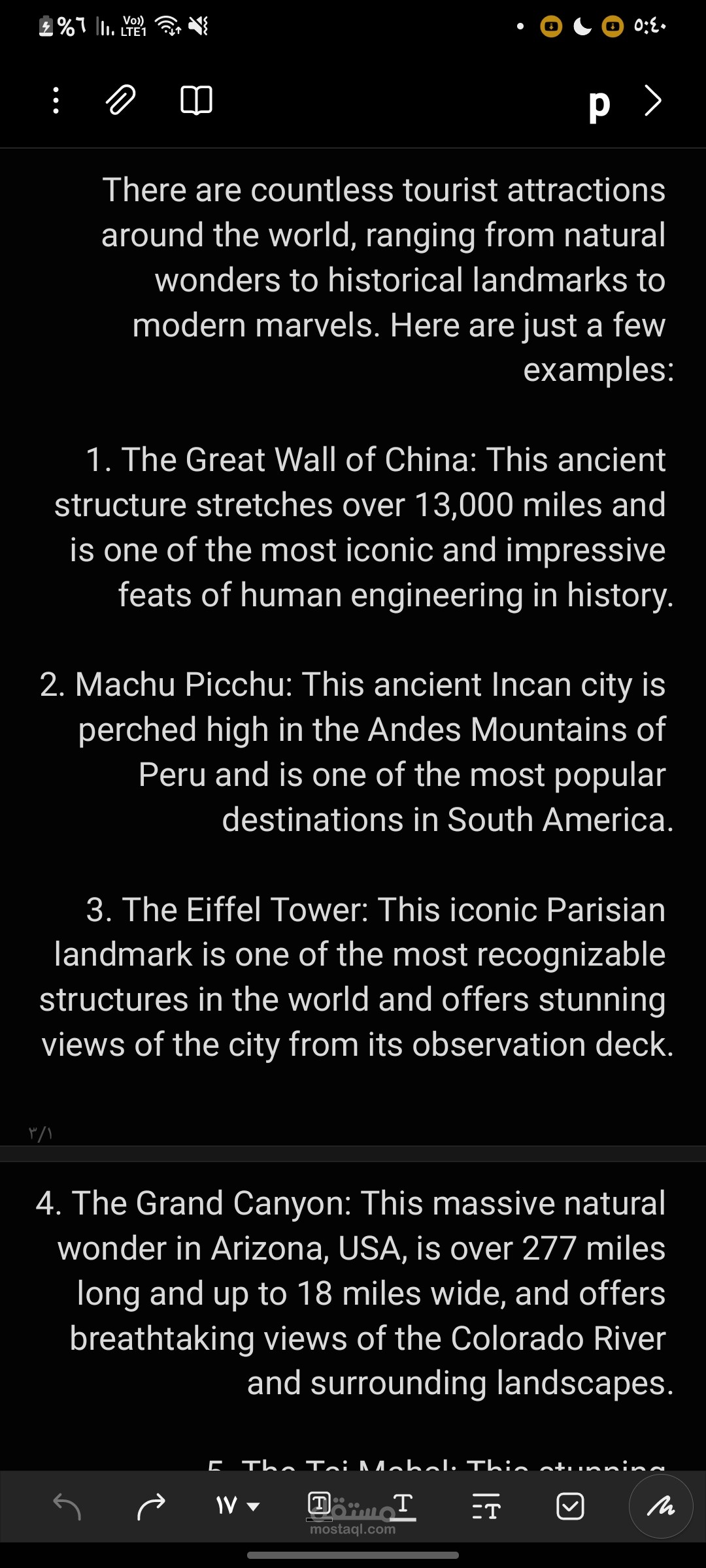Switch to reading mode book icon
Image resolution: width=706 pixels, height=1568 pixels.
[x=196, y=100]
